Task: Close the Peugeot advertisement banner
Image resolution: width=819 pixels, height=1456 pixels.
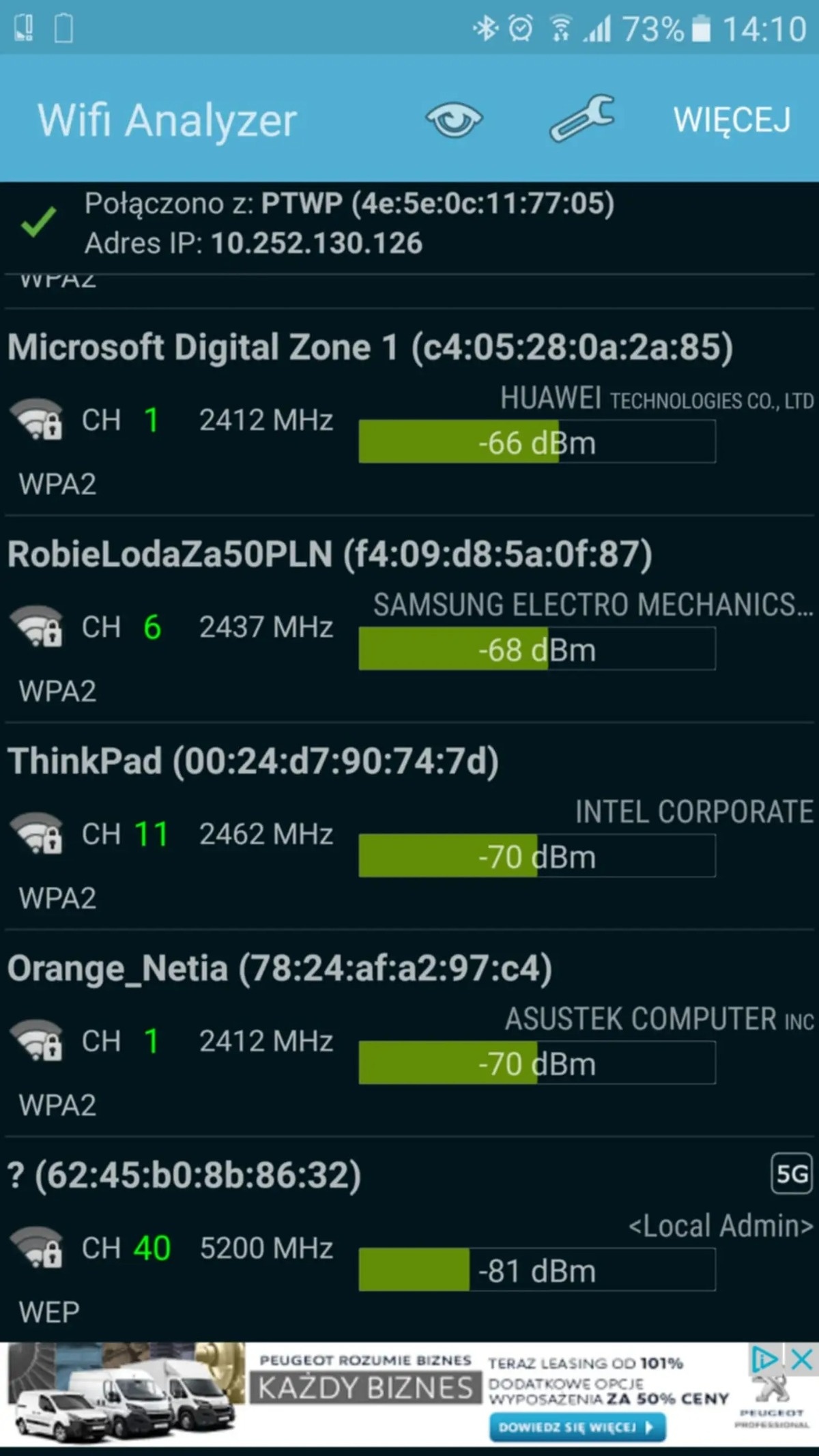Action: point(801,1358)
